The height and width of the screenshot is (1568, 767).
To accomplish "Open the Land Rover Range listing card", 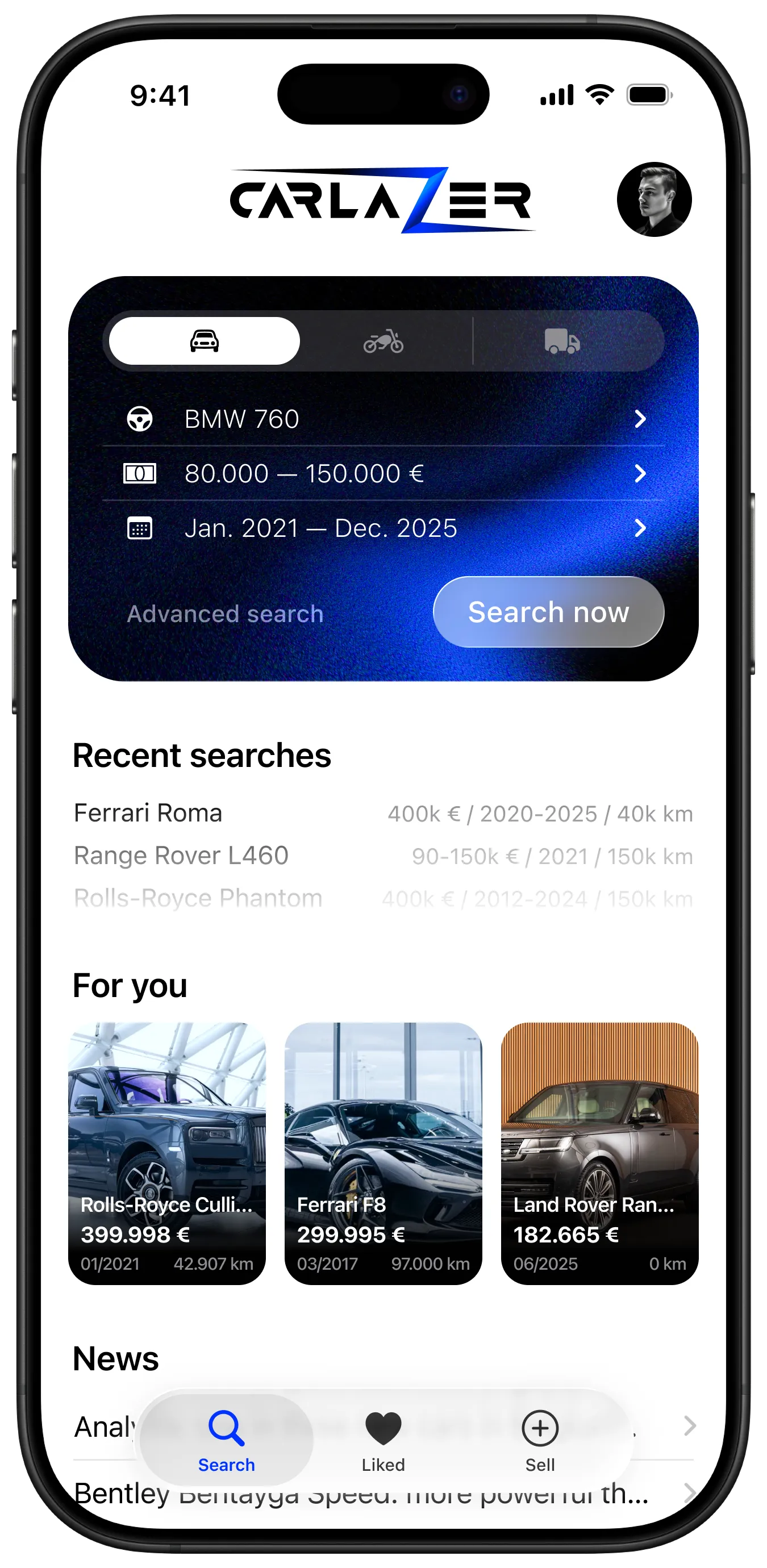I will coord(599,1153).
